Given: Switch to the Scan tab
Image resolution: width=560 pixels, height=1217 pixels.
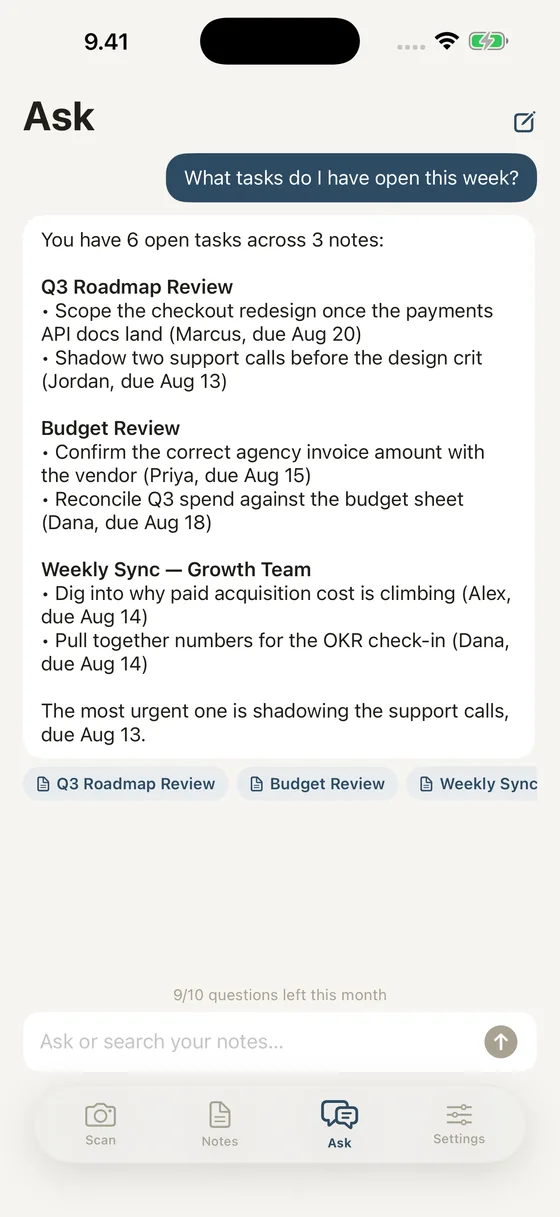Looking at the screenshot, I should tap(100, 1124).
